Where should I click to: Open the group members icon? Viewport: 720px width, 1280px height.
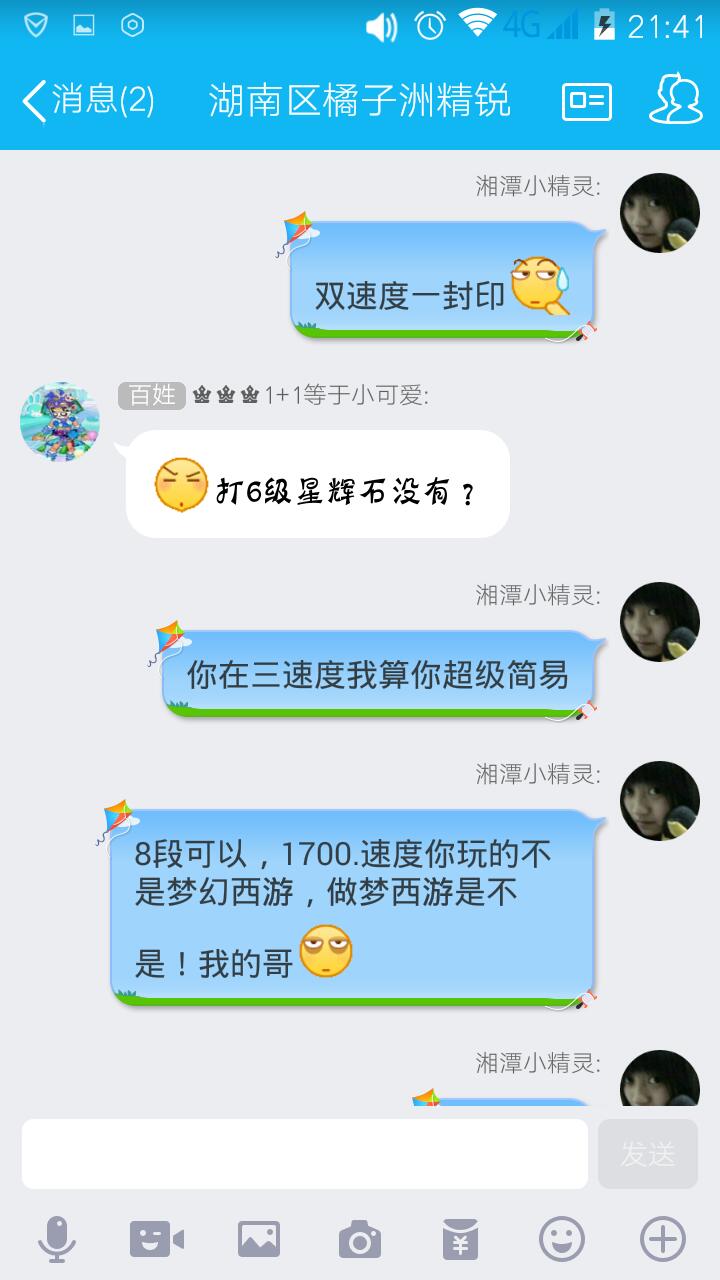675,101
